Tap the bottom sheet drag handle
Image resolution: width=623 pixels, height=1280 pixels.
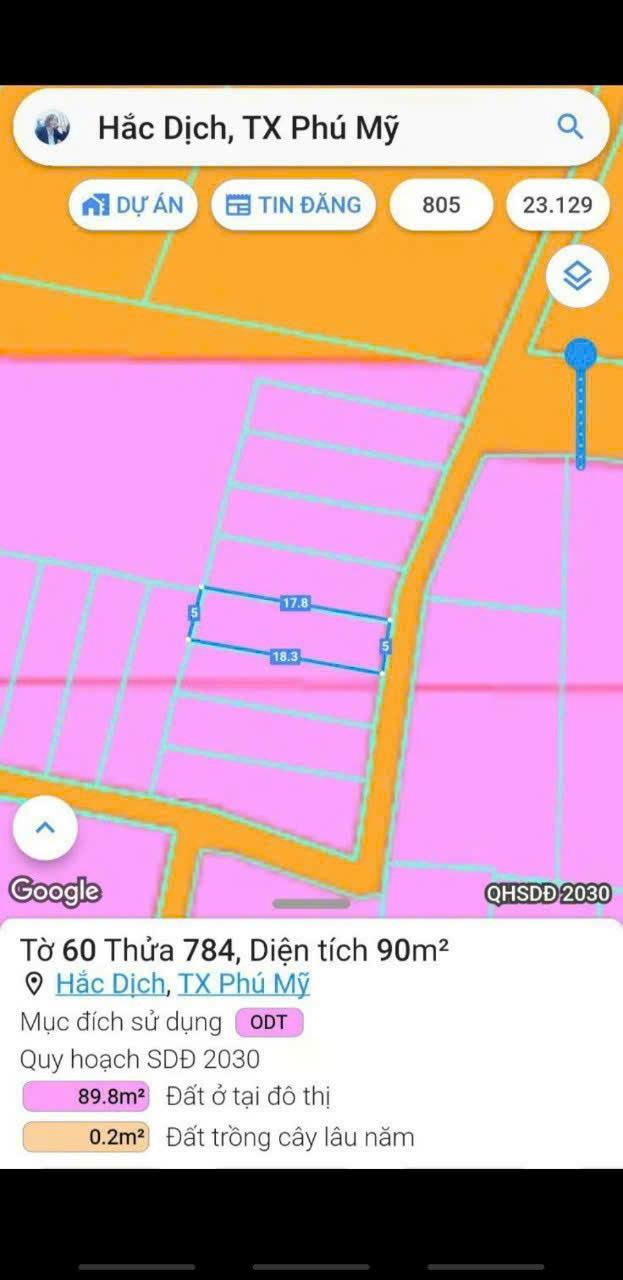[x=311, y=903]
